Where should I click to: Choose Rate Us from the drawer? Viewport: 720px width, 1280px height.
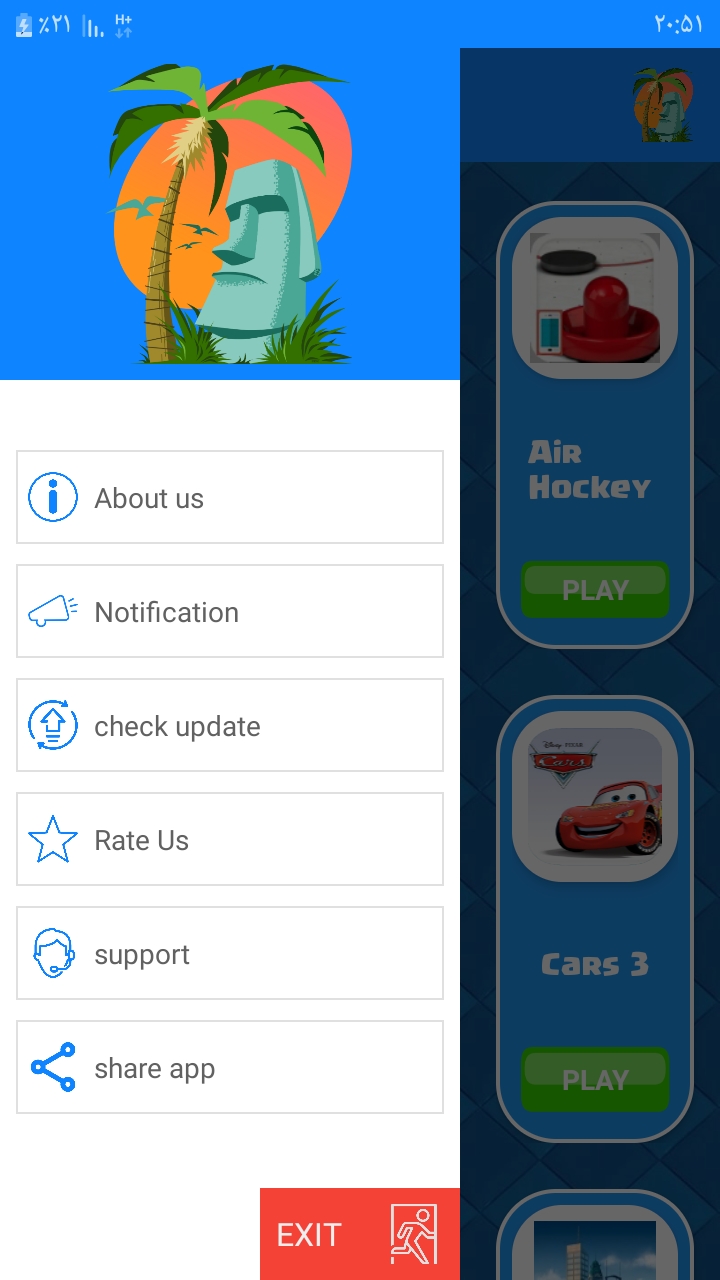tap(230, 839)
